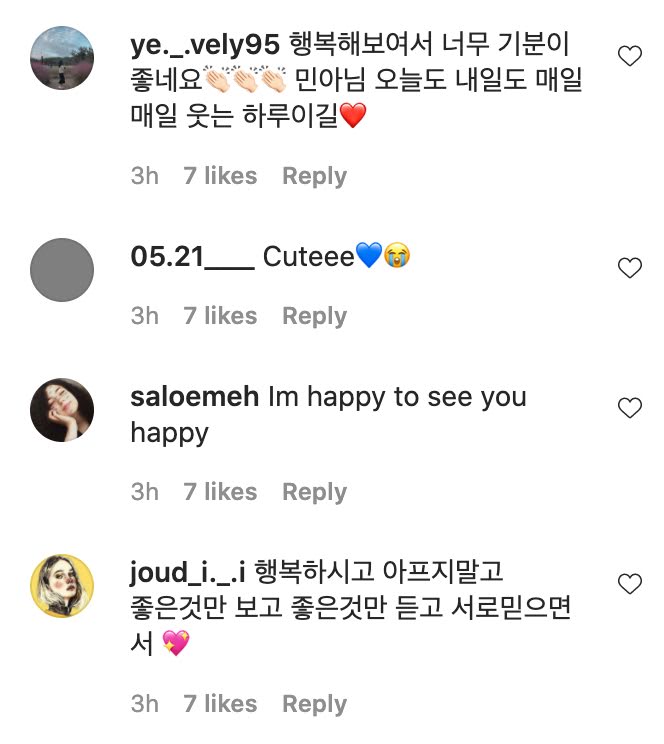View likes on ye._.vely95's comment
The height and width of the screenshot is (744, 664).
220,176
